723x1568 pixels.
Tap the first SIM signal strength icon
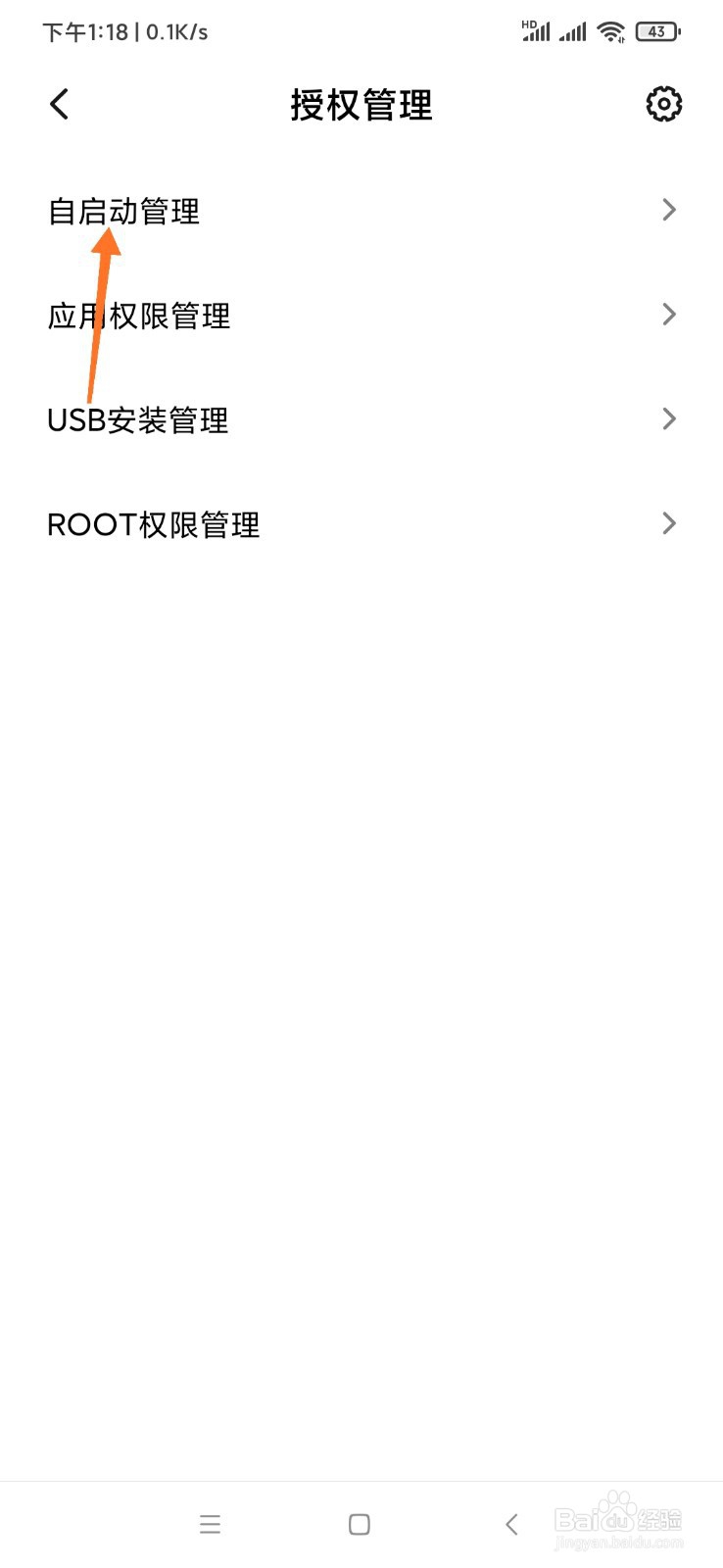pyautogui.click(x=537, y=32)
